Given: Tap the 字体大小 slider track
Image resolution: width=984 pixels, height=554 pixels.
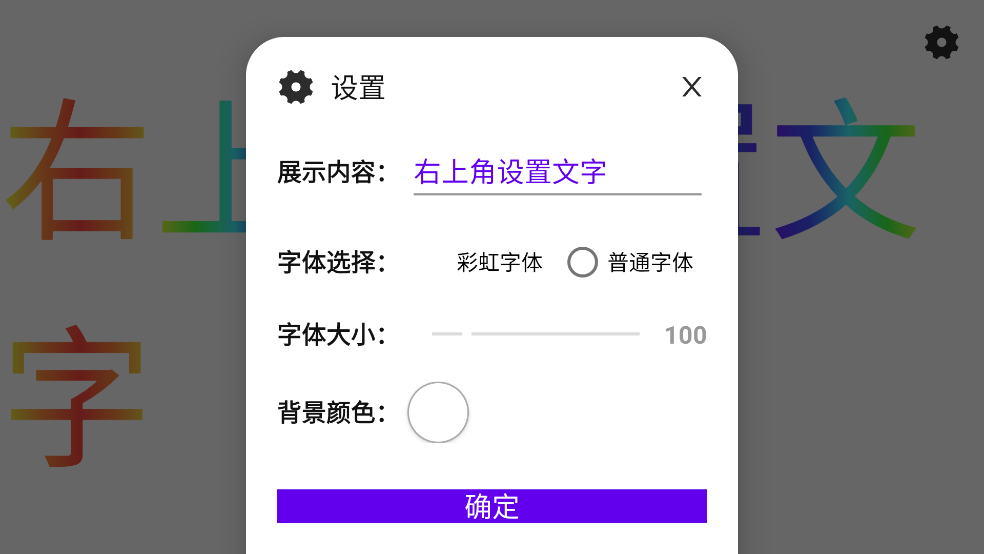Looking at the screenshot, I should pos(554,334).
